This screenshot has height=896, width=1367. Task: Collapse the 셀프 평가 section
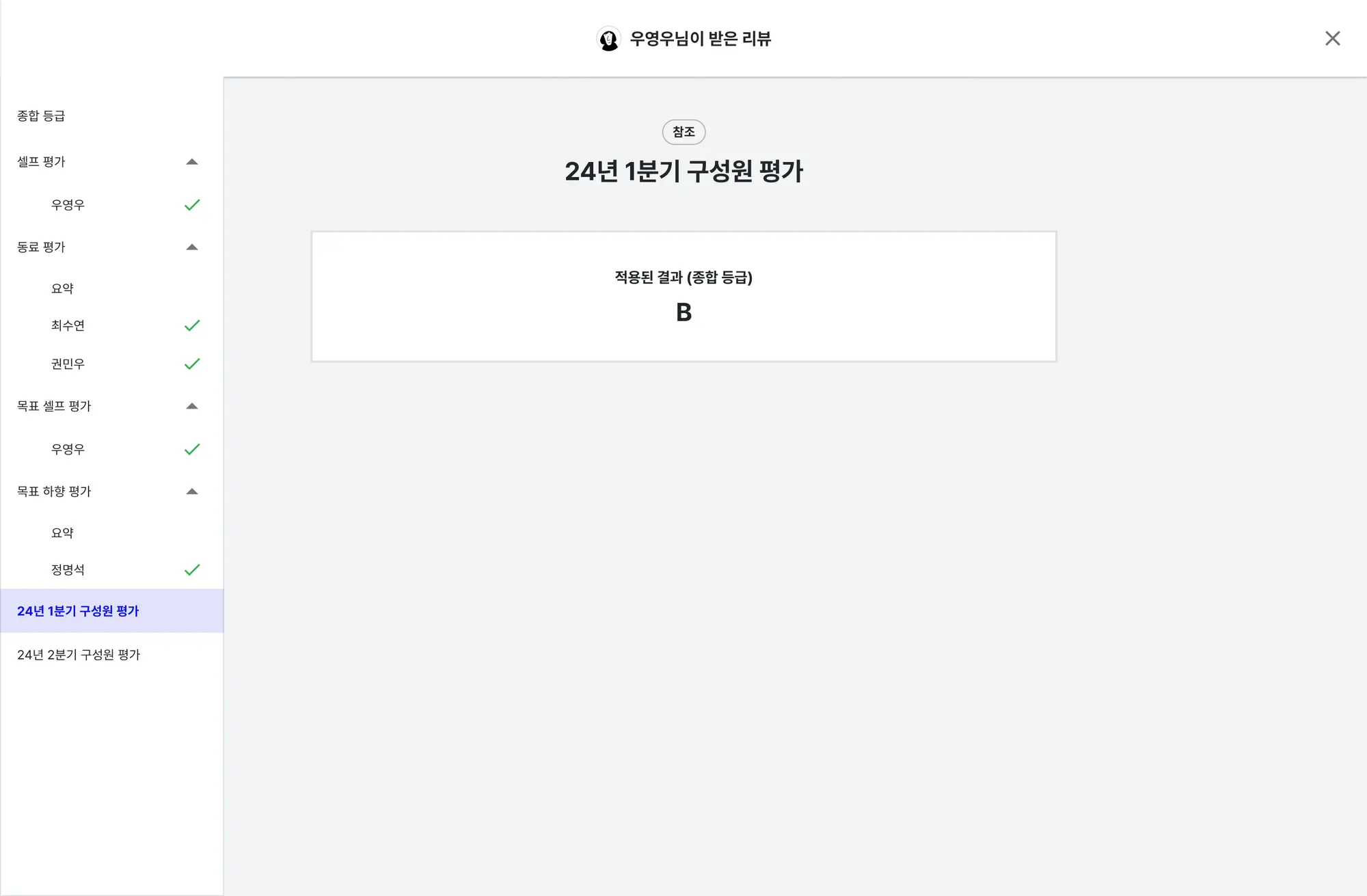pos(192,162)
